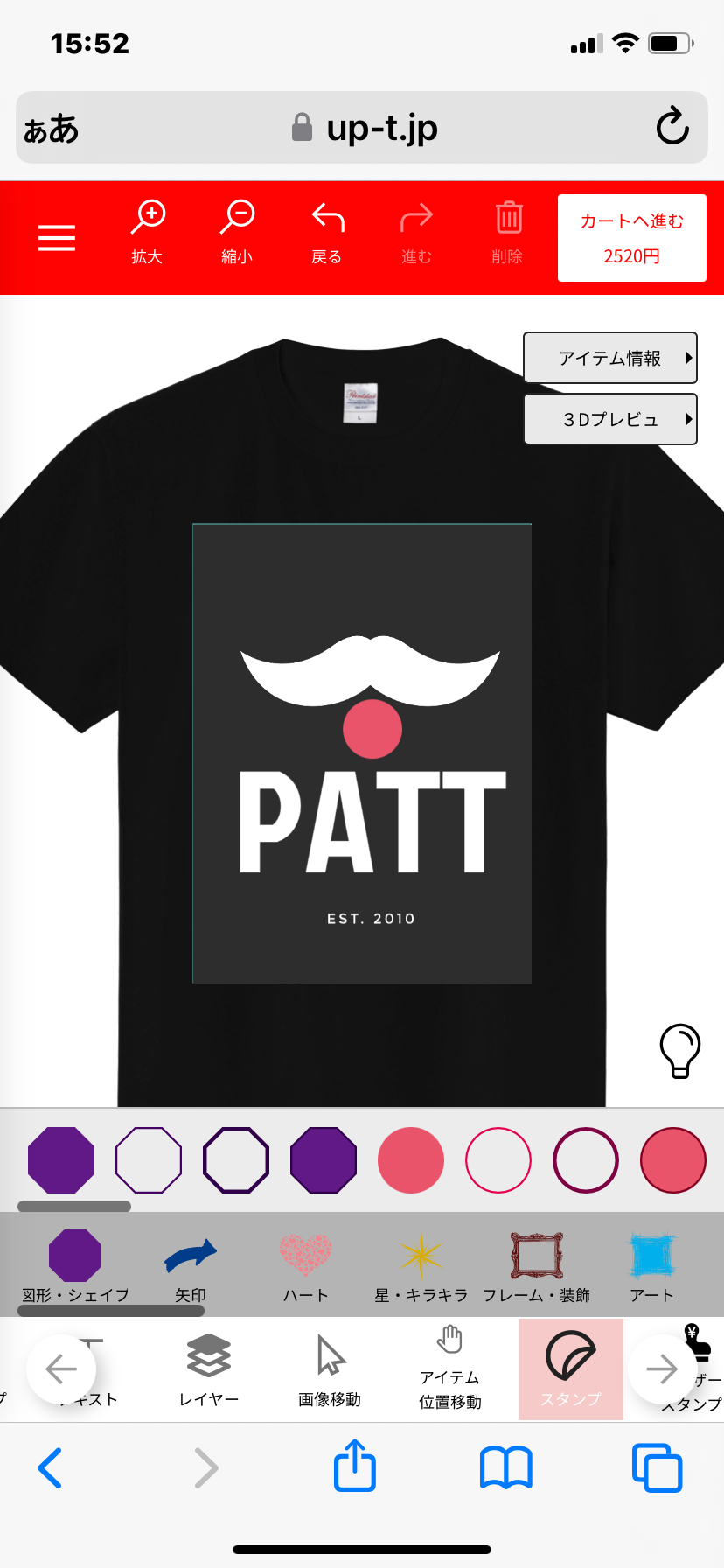Choose the 矢印 arrow stamp category
724x1568 pixels.
coord(191,1269)
